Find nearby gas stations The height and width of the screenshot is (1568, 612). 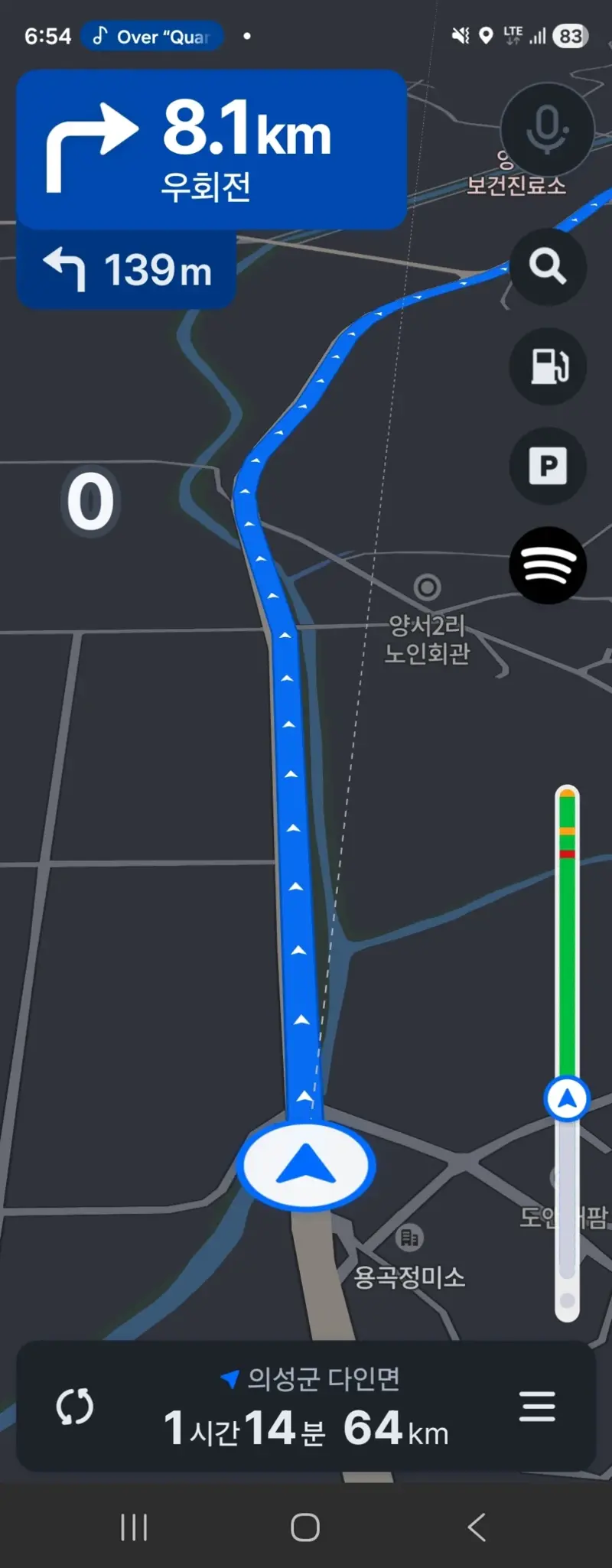548,366
